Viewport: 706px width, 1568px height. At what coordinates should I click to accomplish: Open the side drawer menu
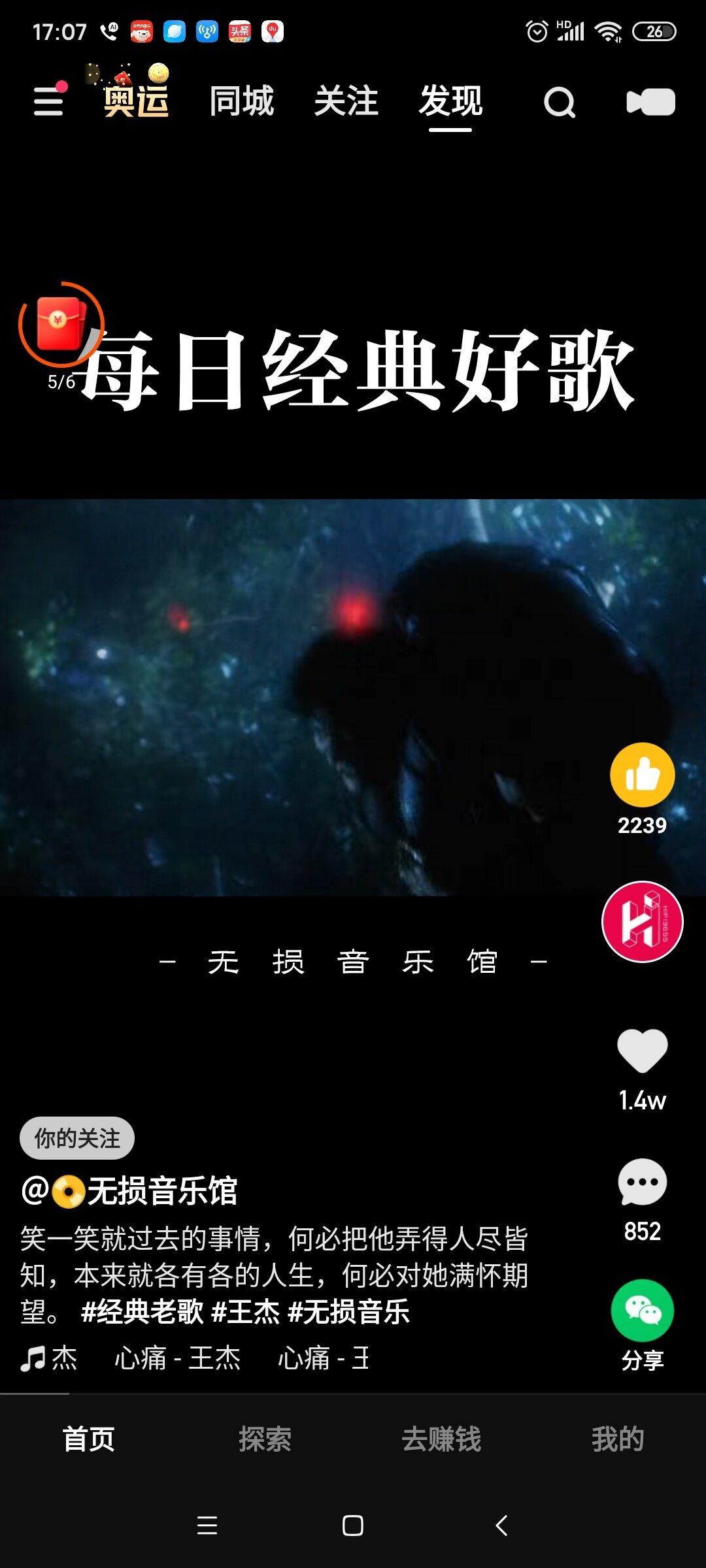48,102
